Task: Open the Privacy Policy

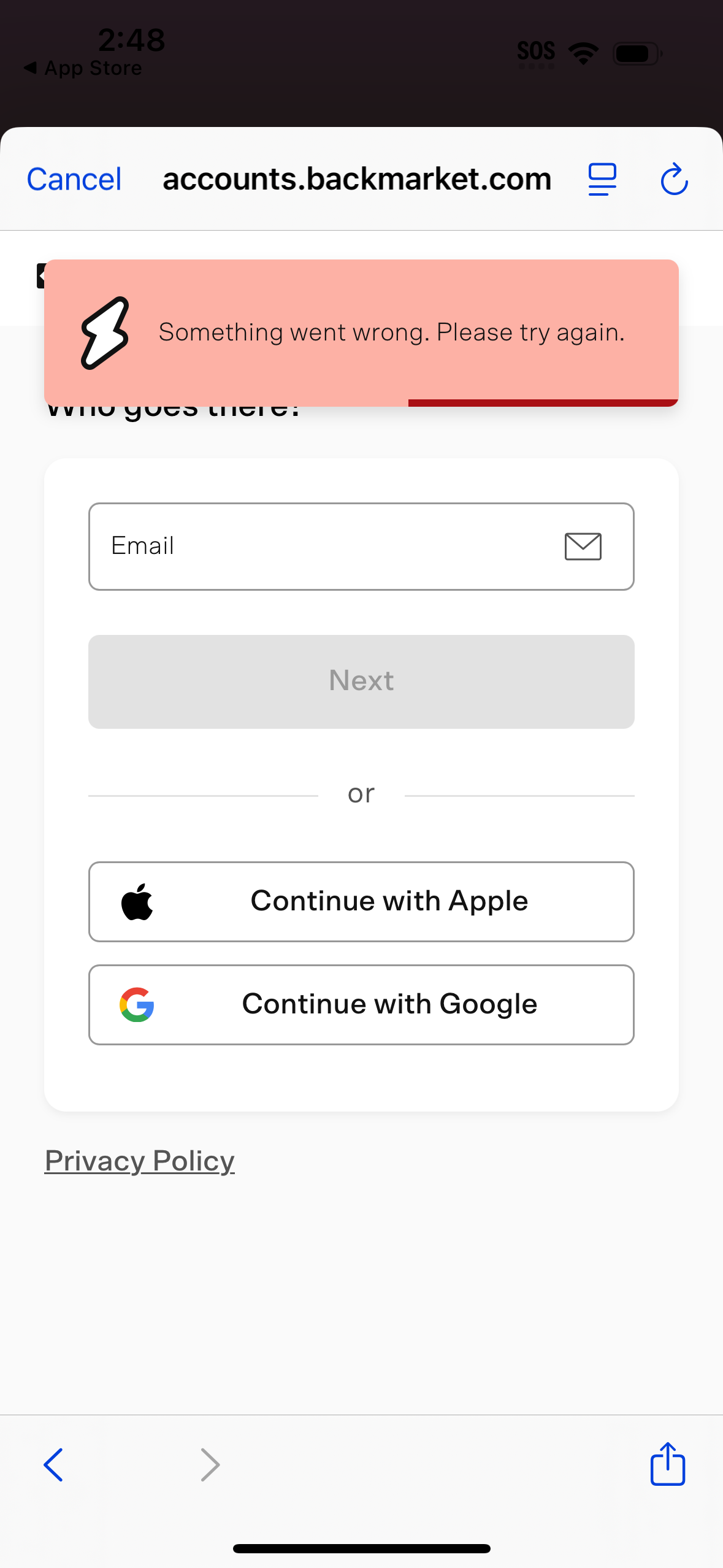Action: (139, 1160)
